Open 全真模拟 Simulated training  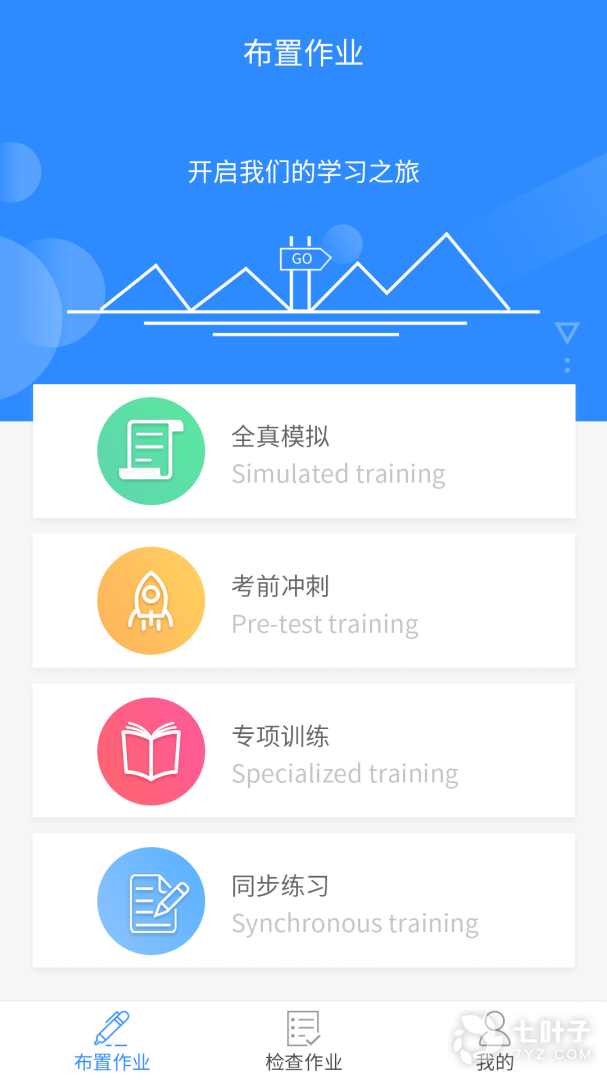pyautogui.click(x=303, y=452)
